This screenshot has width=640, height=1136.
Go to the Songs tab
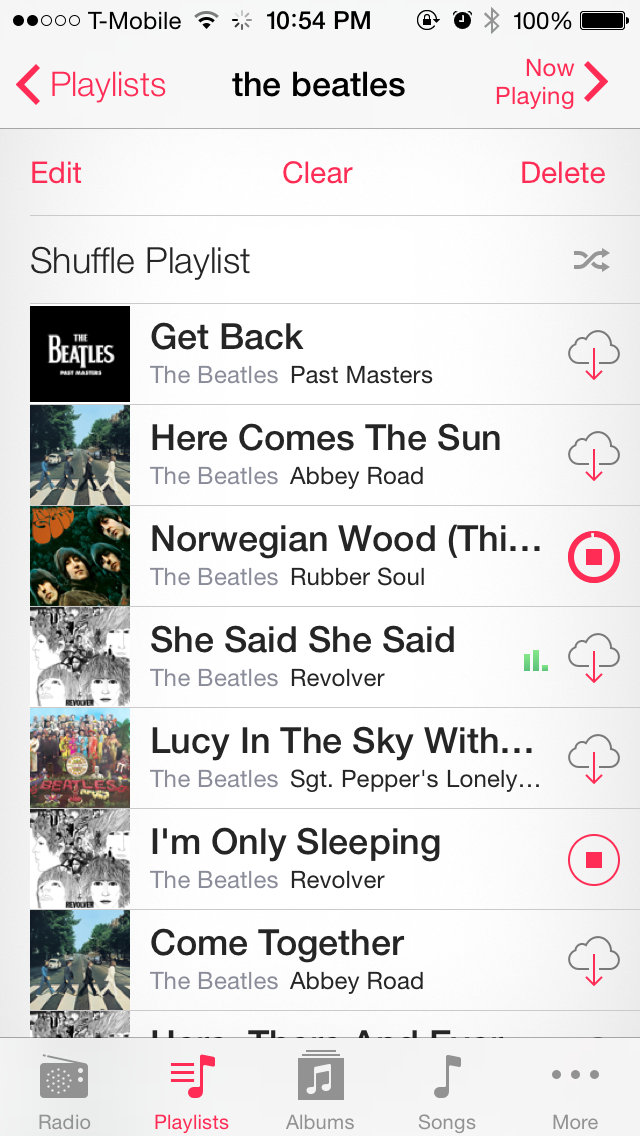tap(447, 1091)
